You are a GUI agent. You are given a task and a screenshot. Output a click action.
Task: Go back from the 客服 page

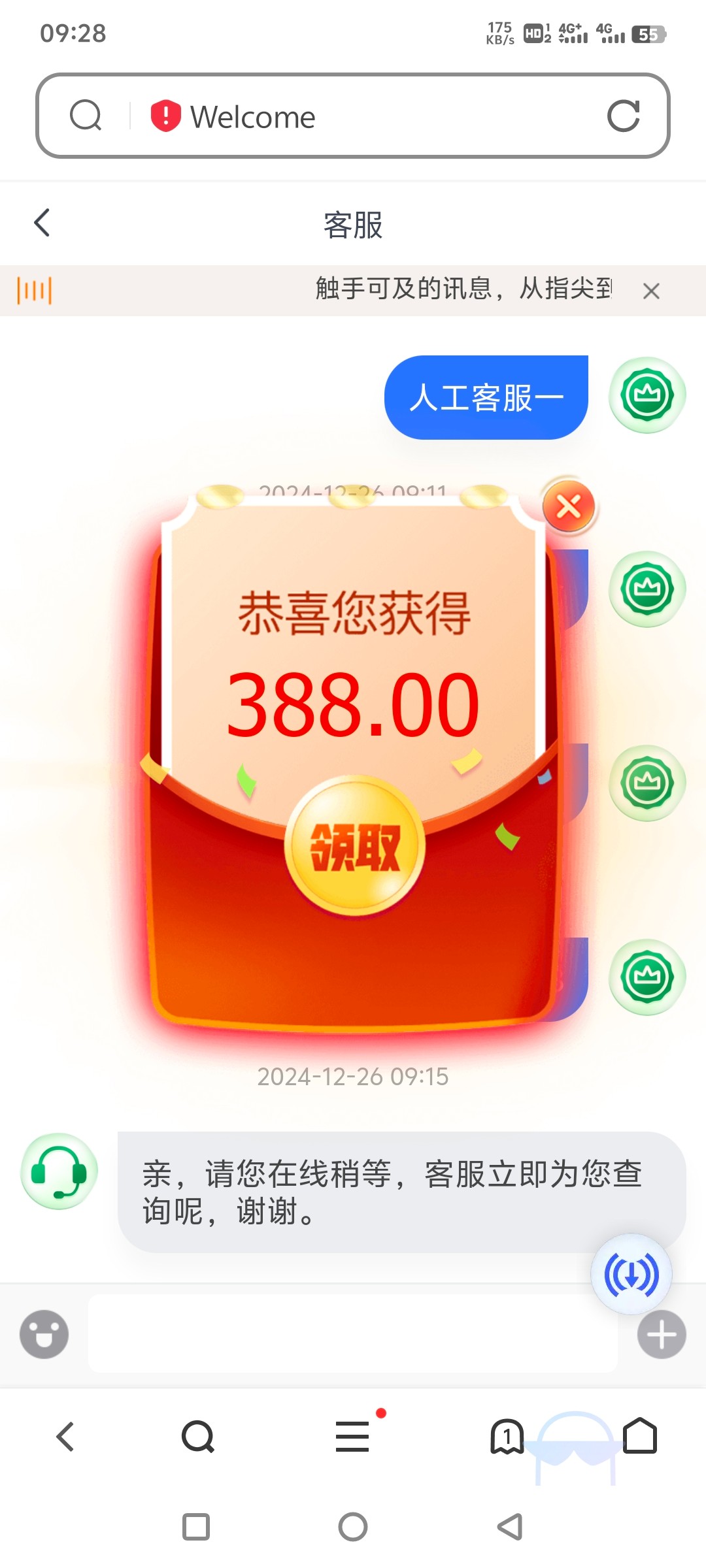coord(42,223)
